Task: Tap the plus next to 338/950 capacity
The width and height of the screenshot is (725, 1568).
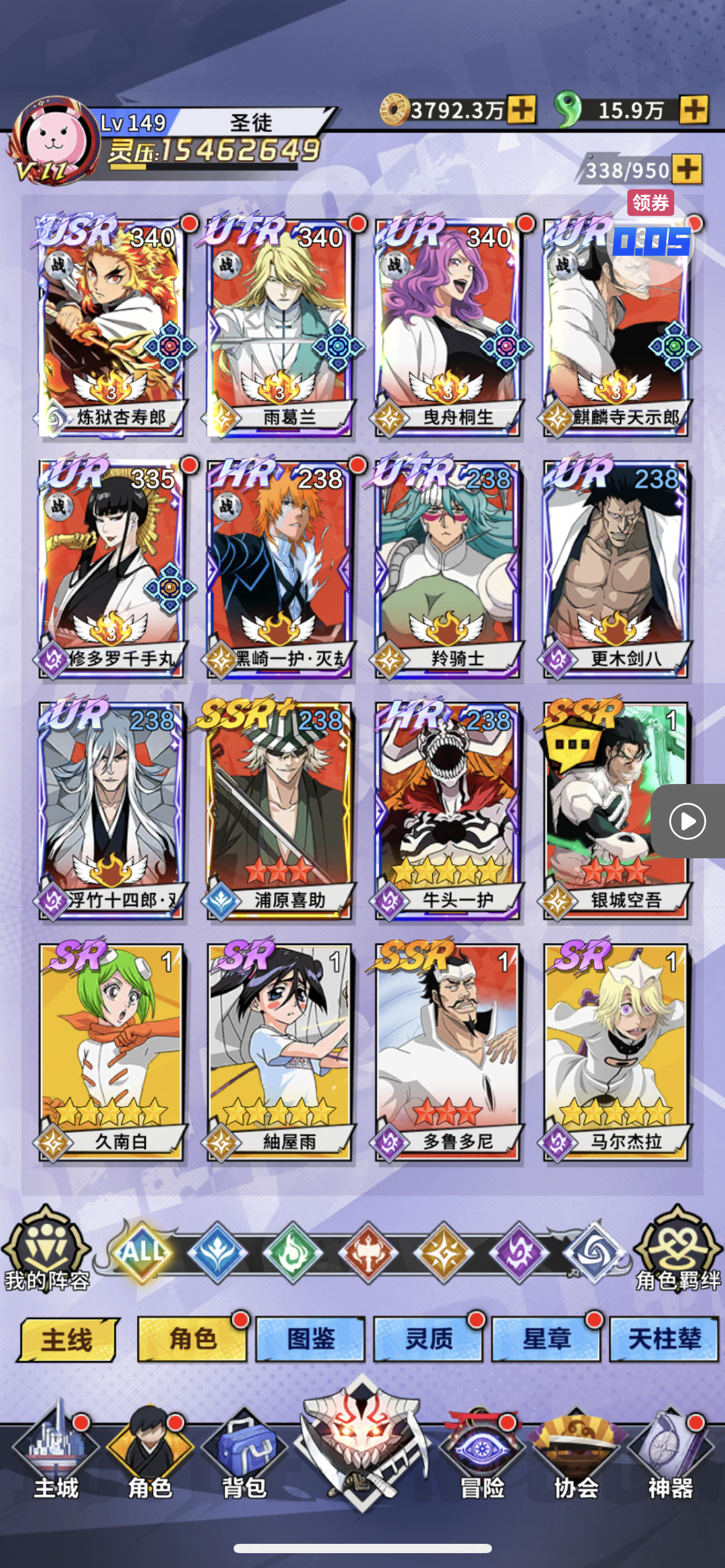Action: [687, 169]
